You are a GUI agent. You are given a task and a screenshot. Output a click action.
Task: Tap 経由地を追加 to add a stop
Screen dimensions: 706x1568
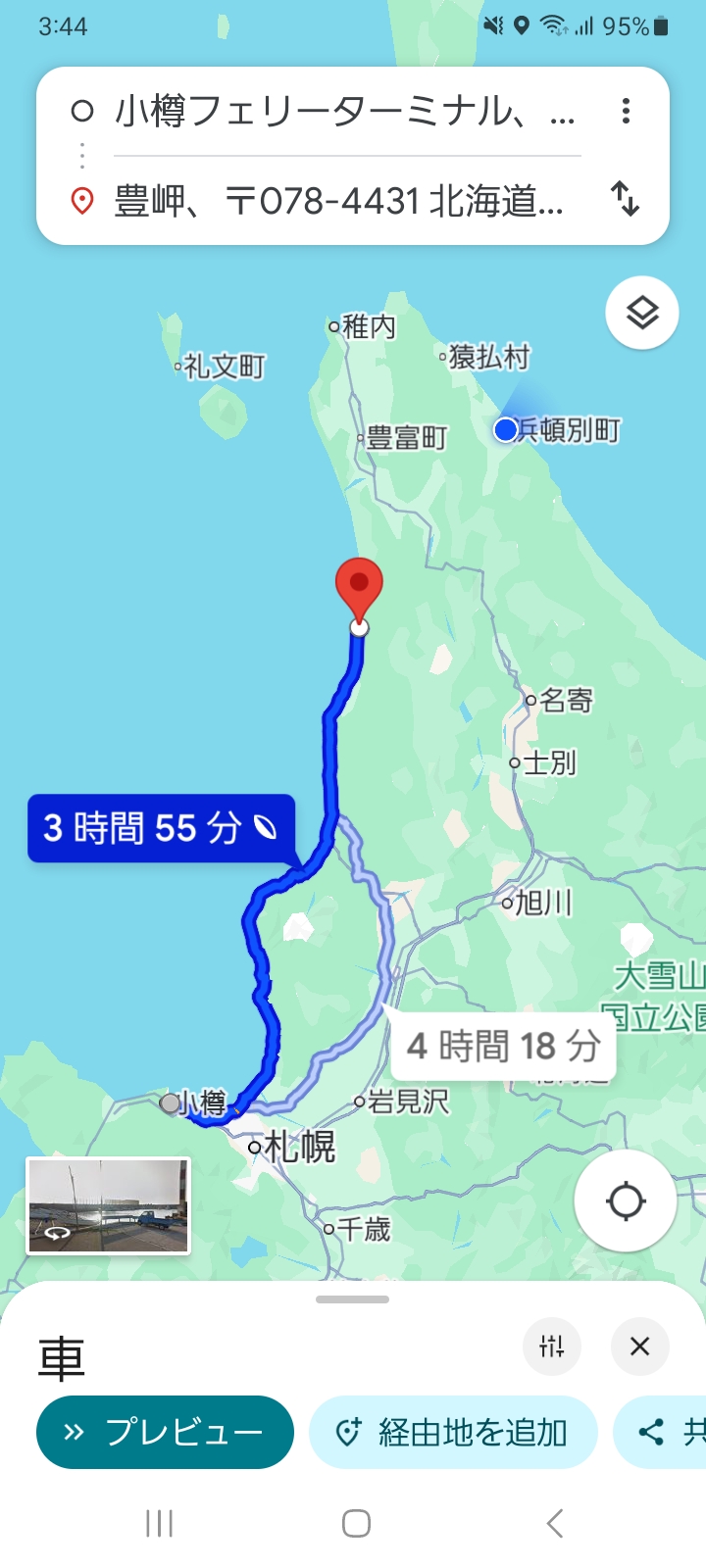(453, 1433)
